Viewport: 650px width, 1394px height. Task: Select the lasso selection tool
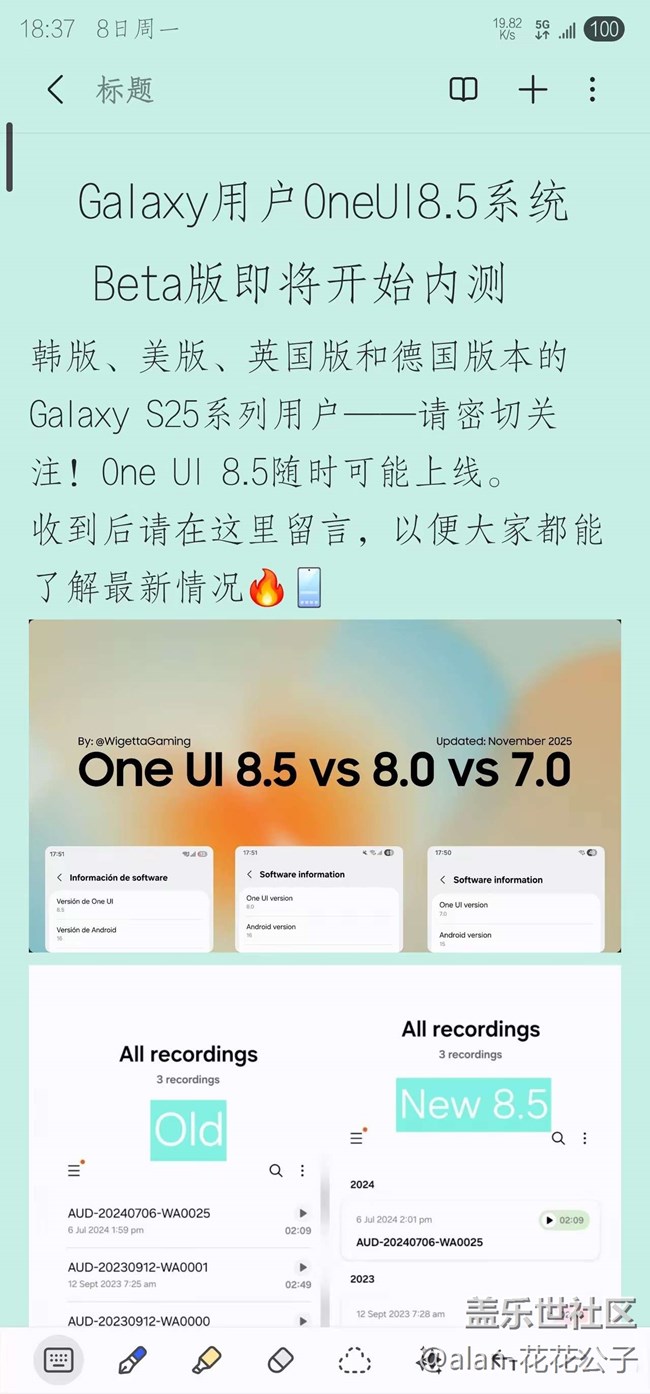pos(354,1359)
